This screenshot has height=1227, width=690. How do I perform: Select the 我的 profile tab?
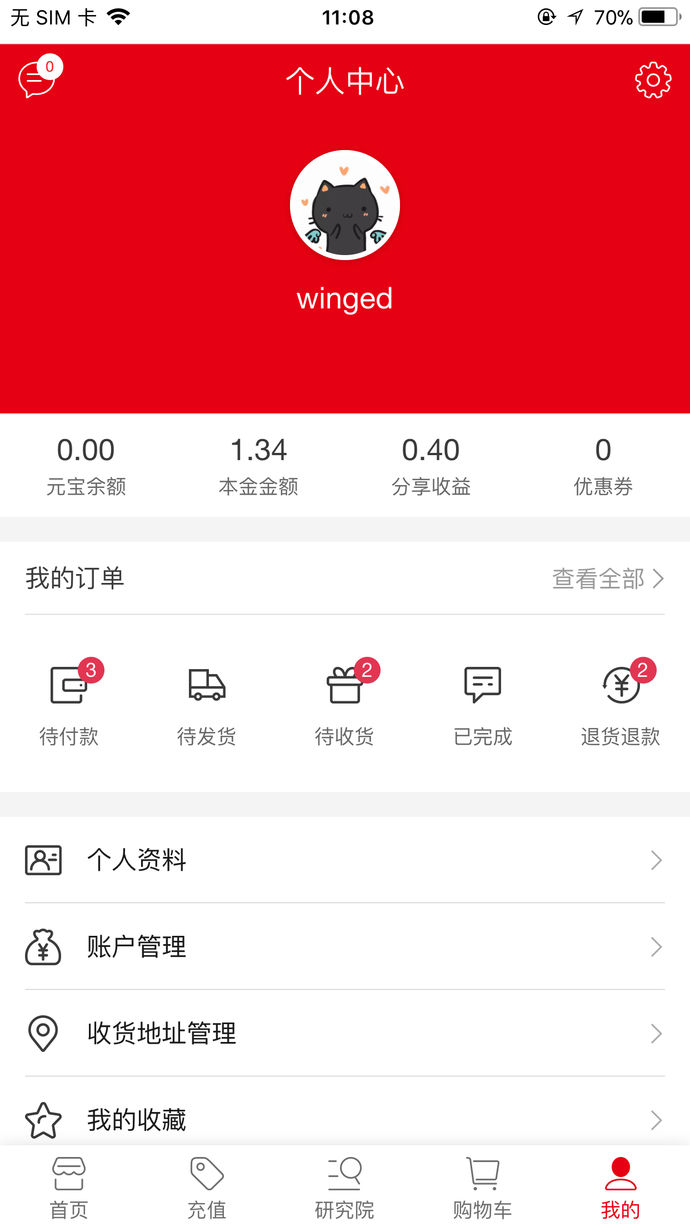621,1188
